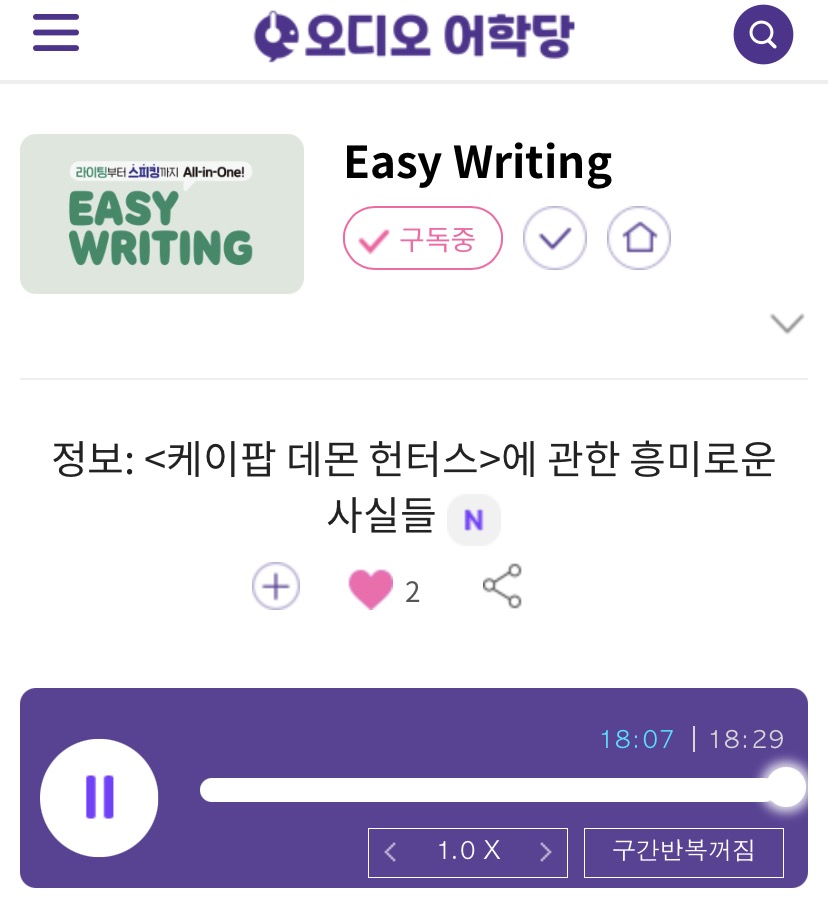Click the Easy Writing cover thumbnail
The width and height of the screenshot is (828, 906).
pyautogui.click(x=162, y=213)
